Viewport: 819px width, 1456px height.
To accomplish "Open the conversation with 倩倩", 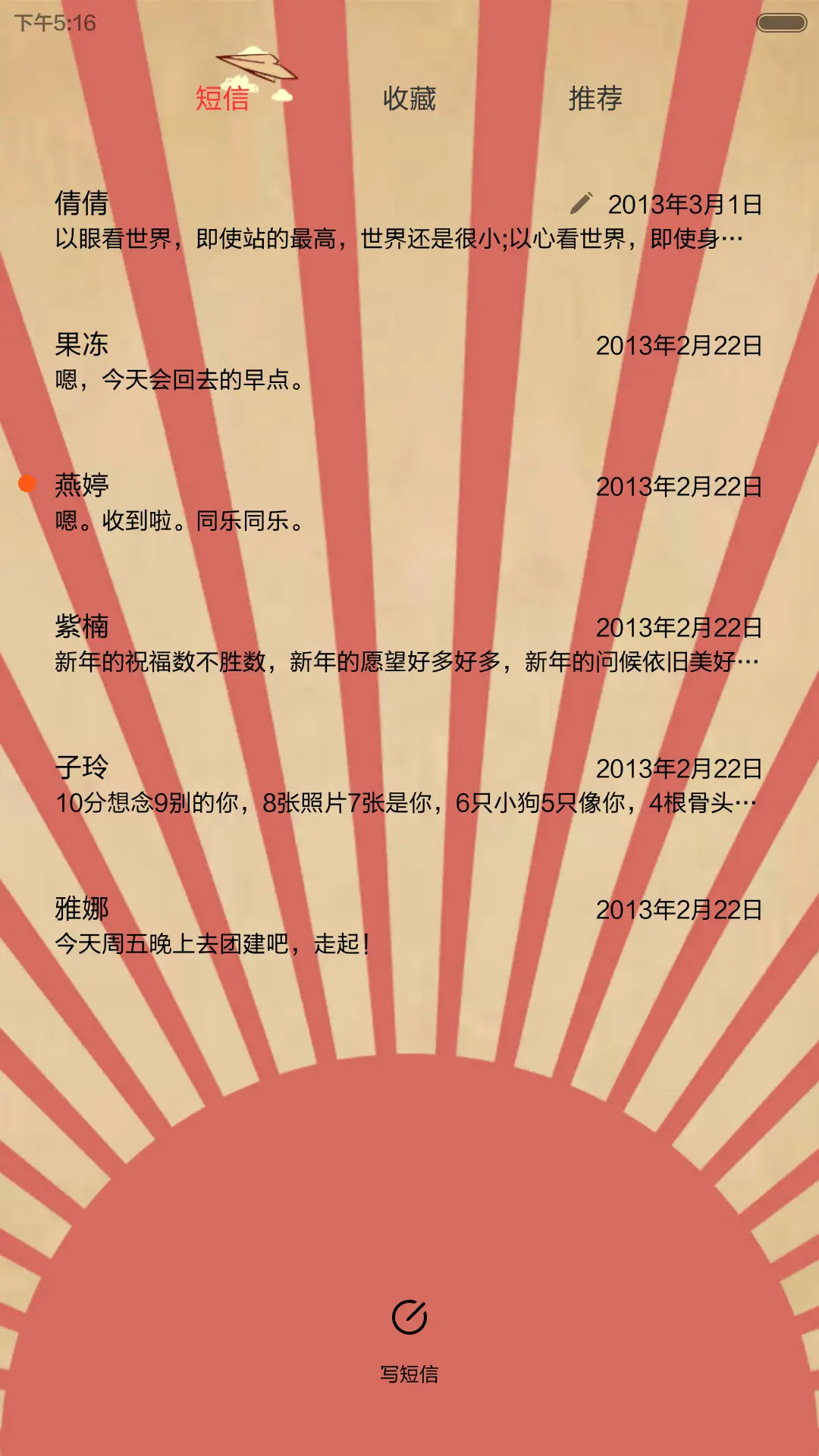I will pos(303,220).
